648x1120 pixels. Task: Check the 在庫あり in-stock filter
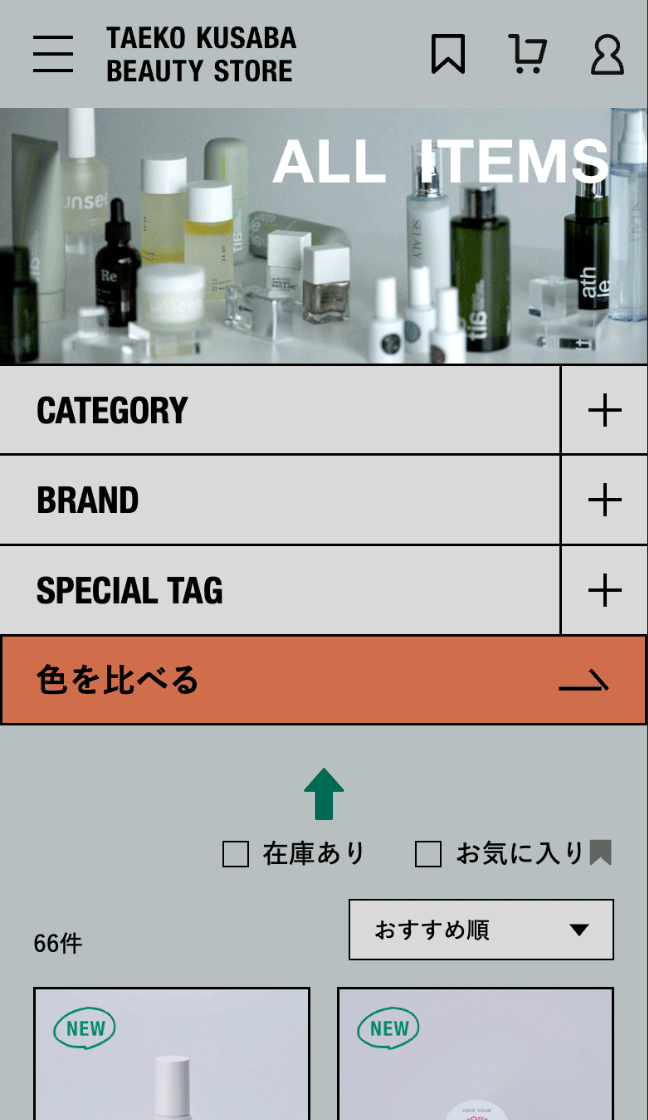[236, 854]
